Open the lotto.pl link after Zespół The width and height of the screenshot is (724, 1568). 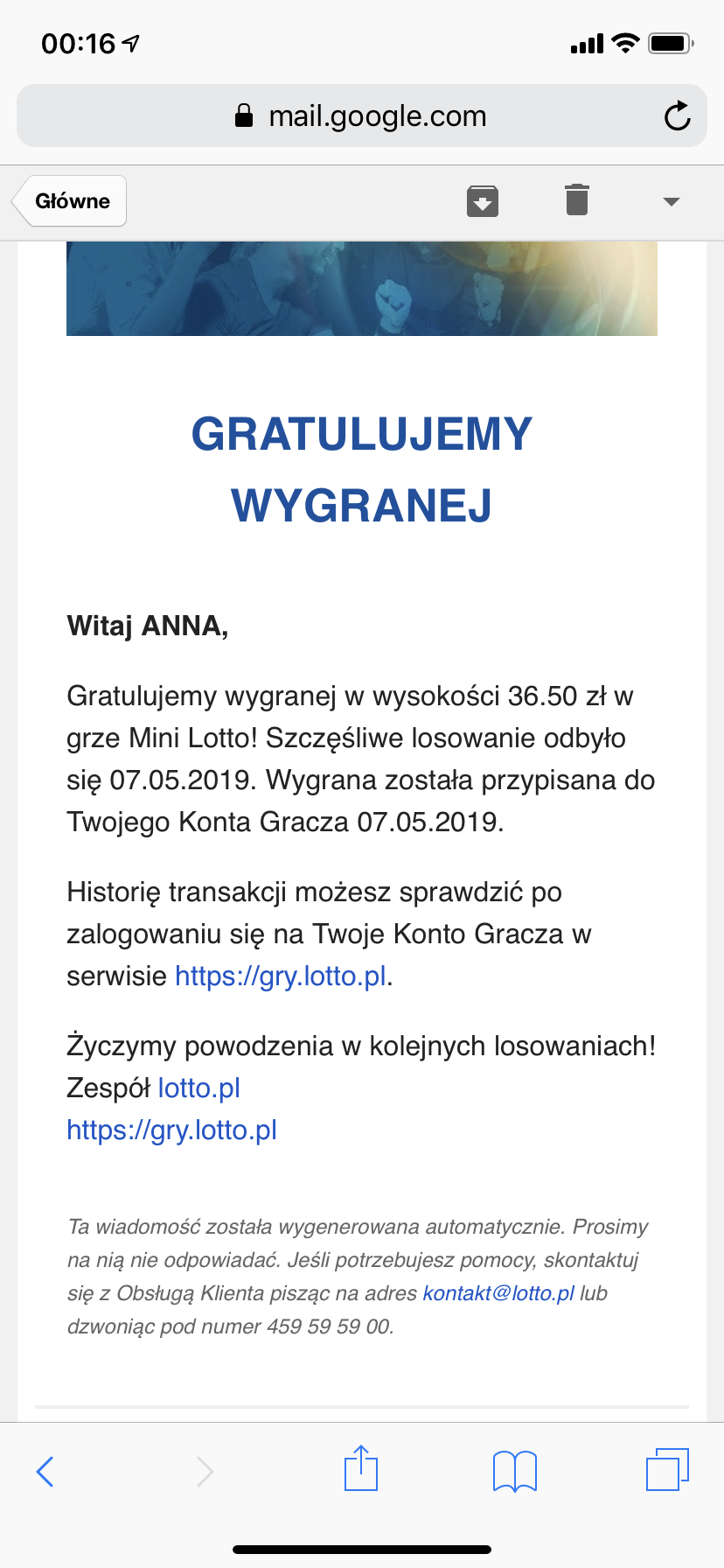coord(199,1088)
